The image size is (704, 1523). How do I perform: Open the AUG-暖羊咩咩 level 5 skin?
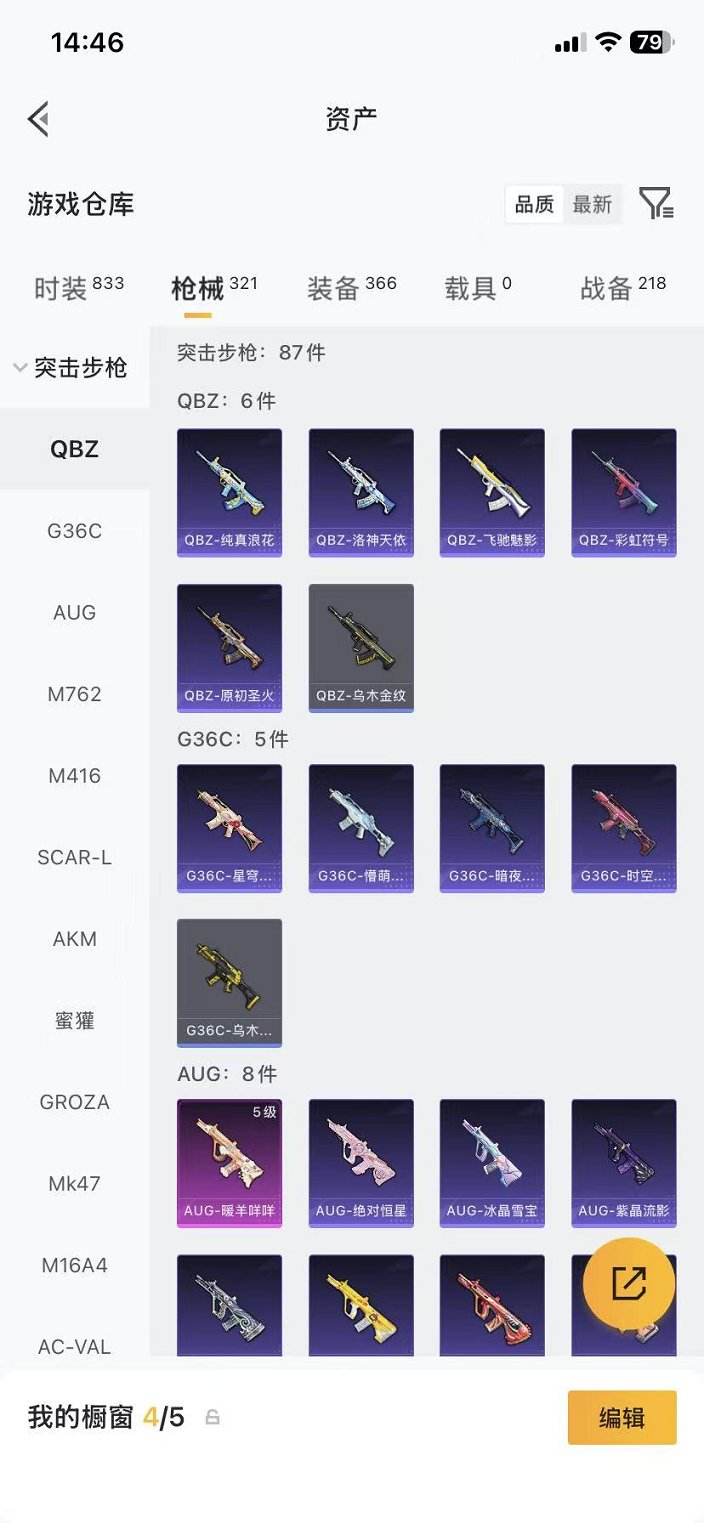click(229, 1163)
